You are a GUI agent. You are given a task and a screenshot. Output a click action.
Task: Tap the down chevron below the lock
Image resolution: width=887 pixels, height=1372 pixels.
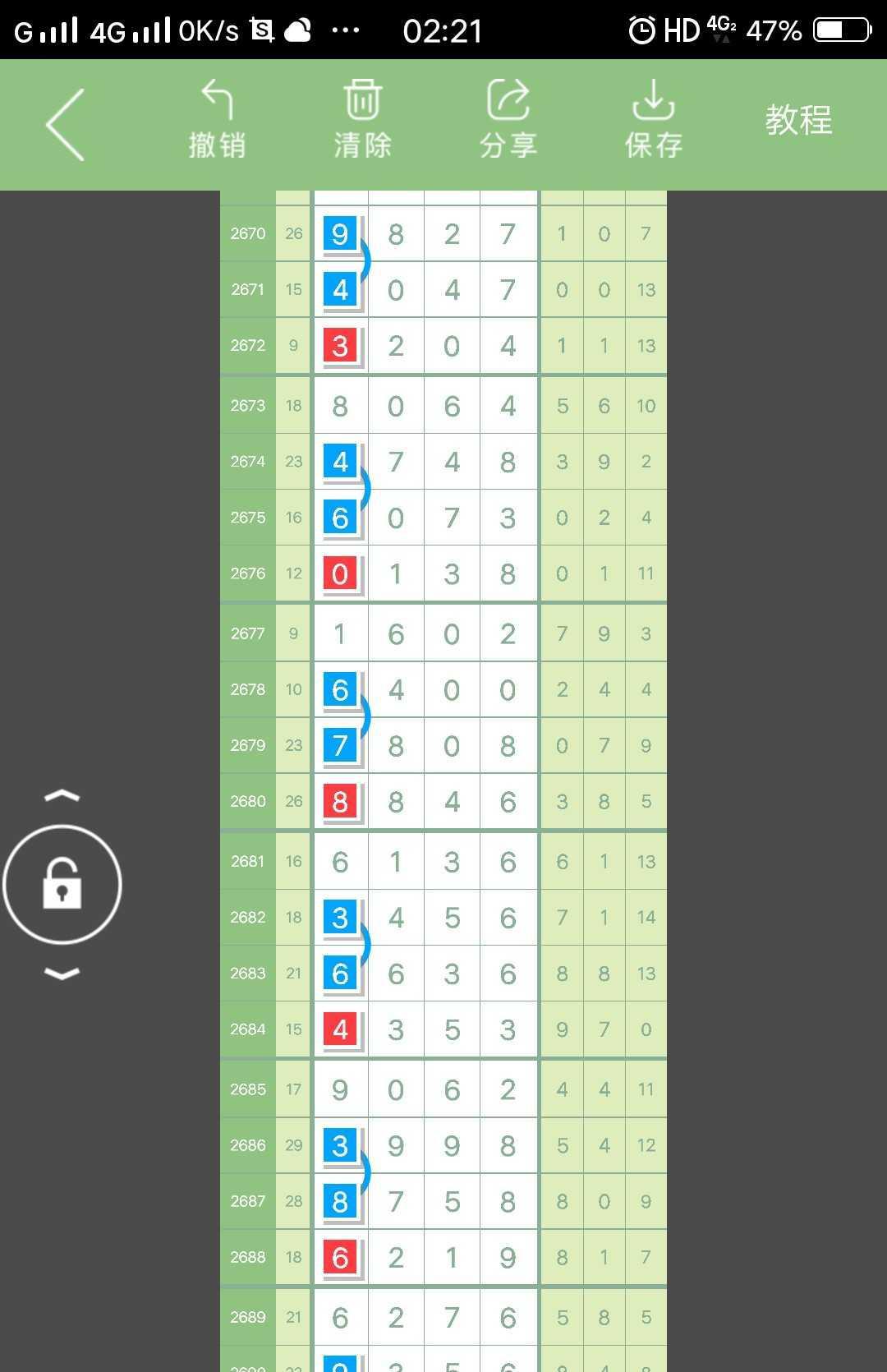tap(62, 974)
